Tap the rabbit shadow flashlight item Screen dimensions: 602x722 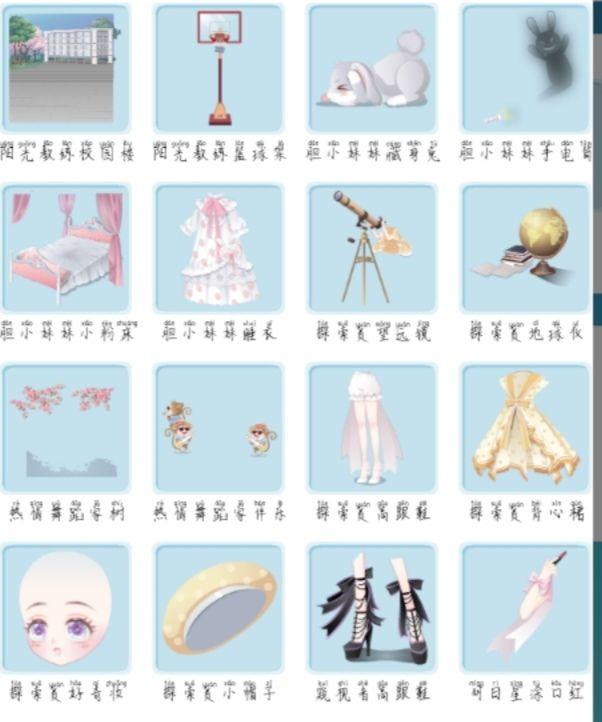(525, 68)
